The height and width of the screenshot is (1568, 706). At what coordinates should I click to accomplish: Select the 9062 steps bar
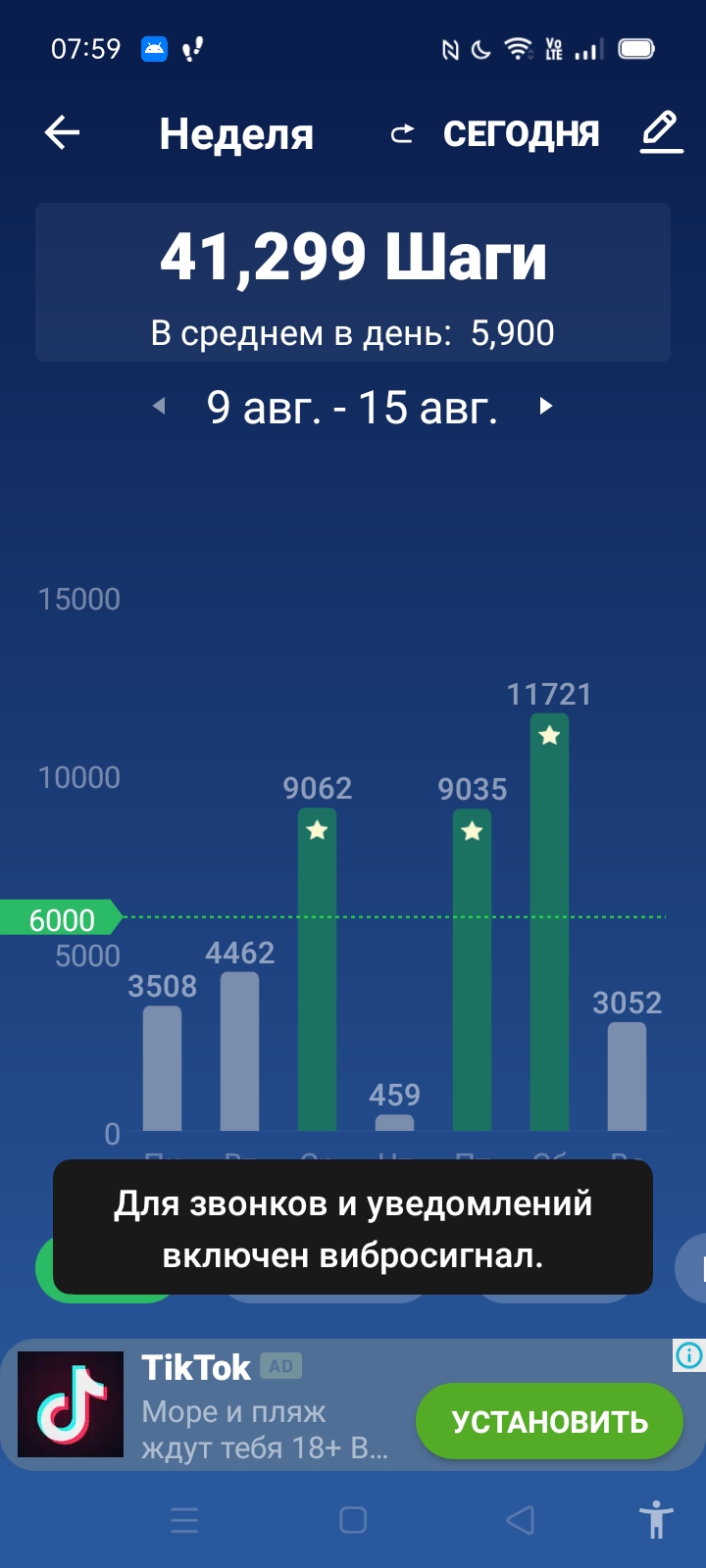(x=317, y=970)
